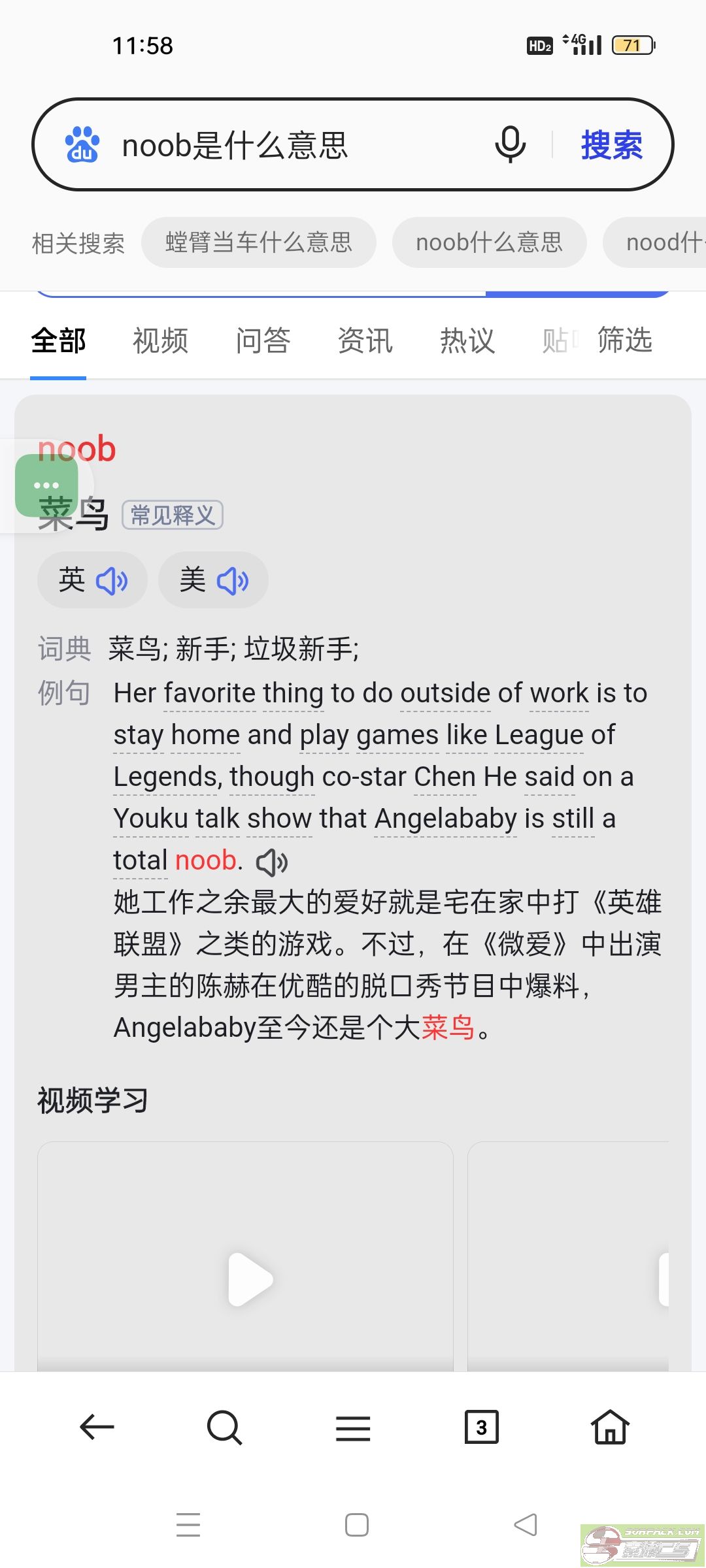706x1568 pixels.
Task: Start voice search with the microphone icon
Action: [510, 144]
